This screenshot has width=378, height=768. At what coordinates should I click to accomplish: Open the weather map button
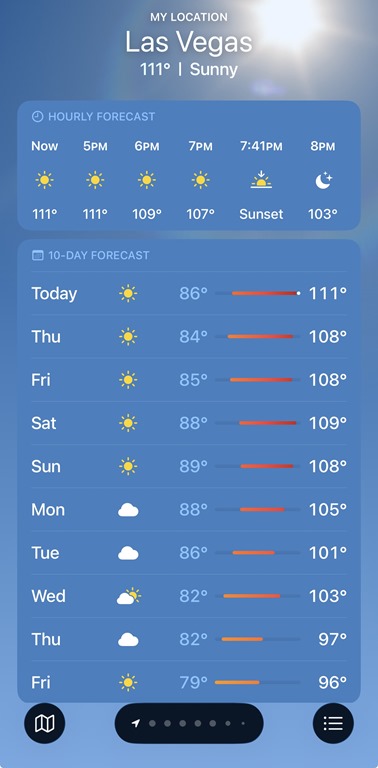(45, 723)
